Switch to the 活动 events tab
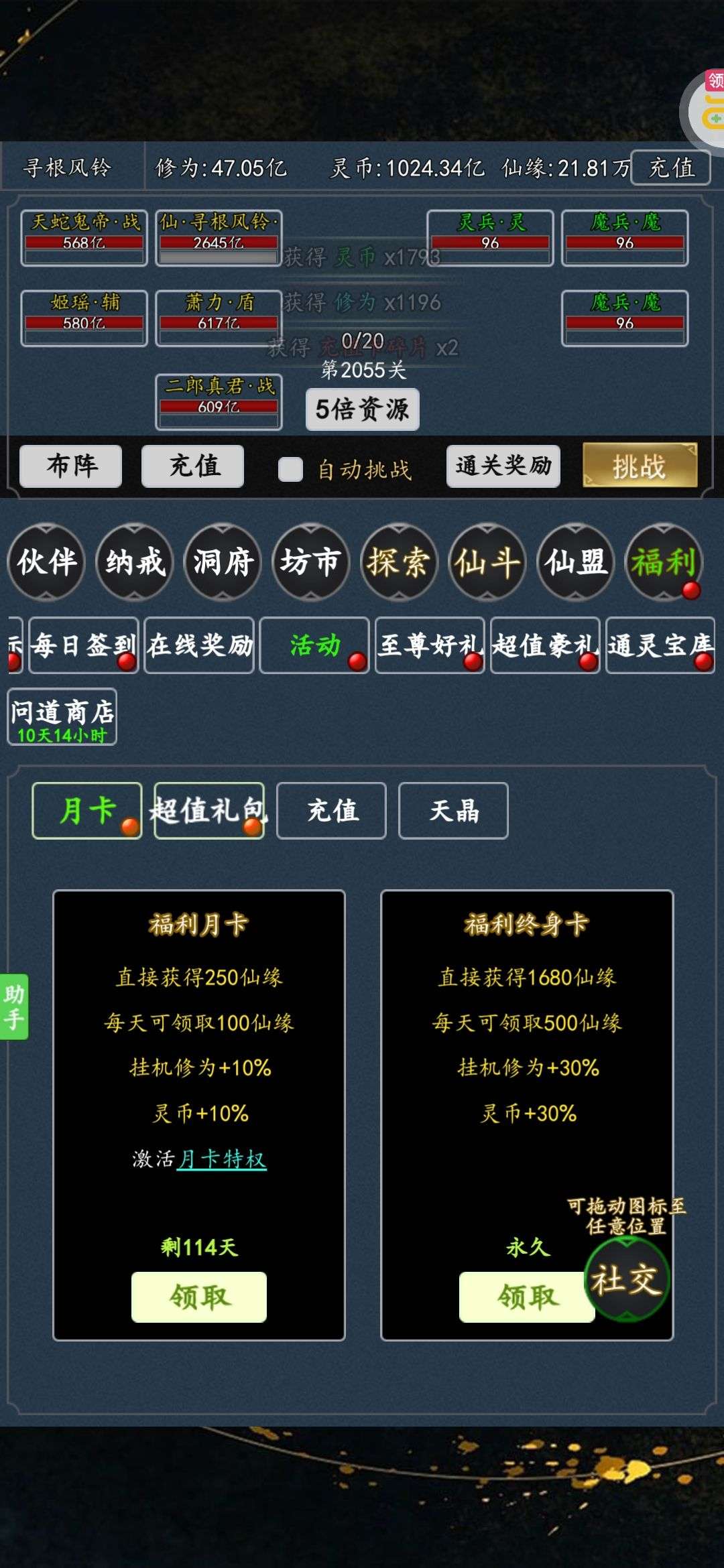The height and width of the screenshot is (1568, 724). 314,645
